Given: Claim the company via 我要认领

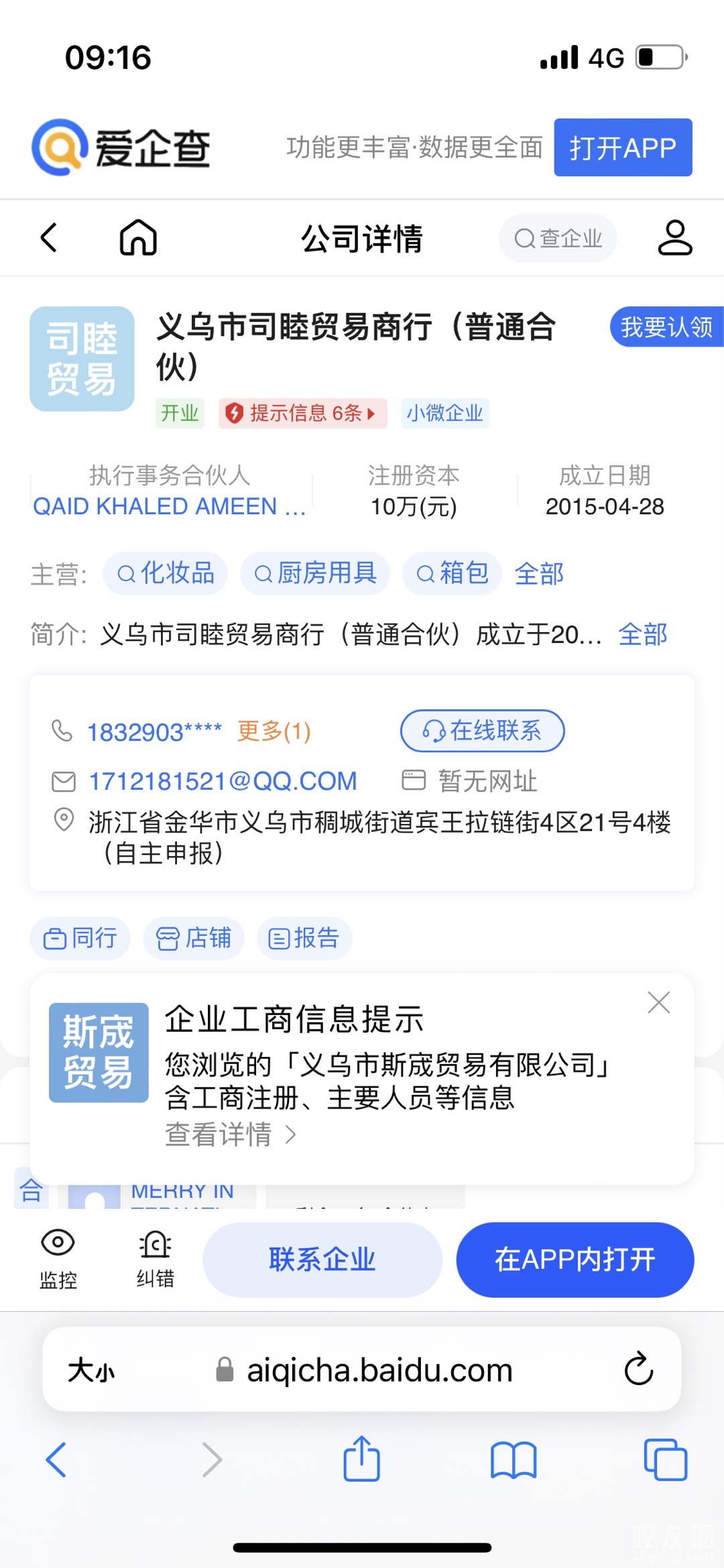Looking at the screenshot, I should pos(666,327).
